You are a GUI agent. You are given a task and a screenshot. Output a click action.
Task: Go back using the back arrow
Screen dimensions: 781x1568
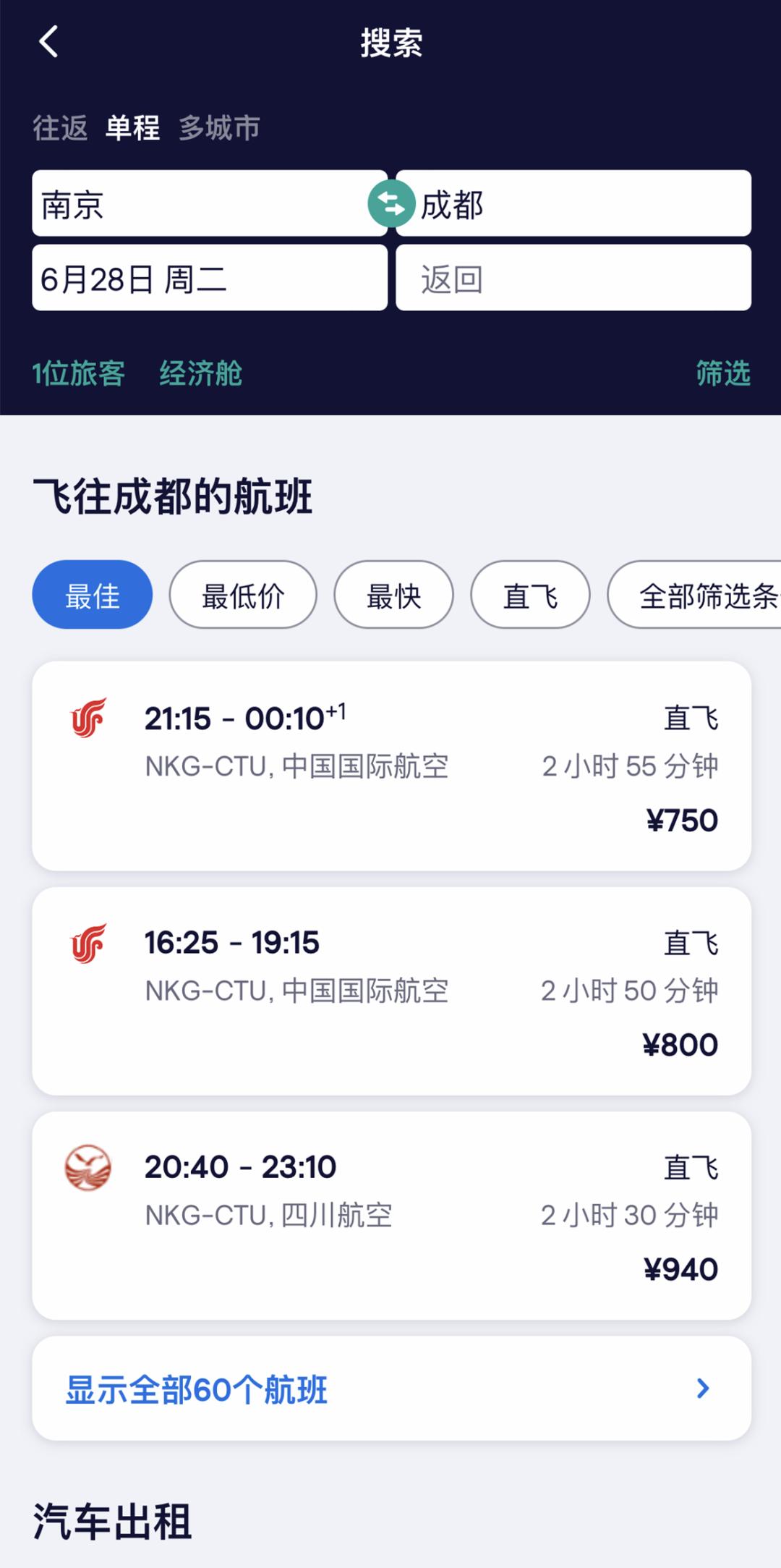coord(48,43)
